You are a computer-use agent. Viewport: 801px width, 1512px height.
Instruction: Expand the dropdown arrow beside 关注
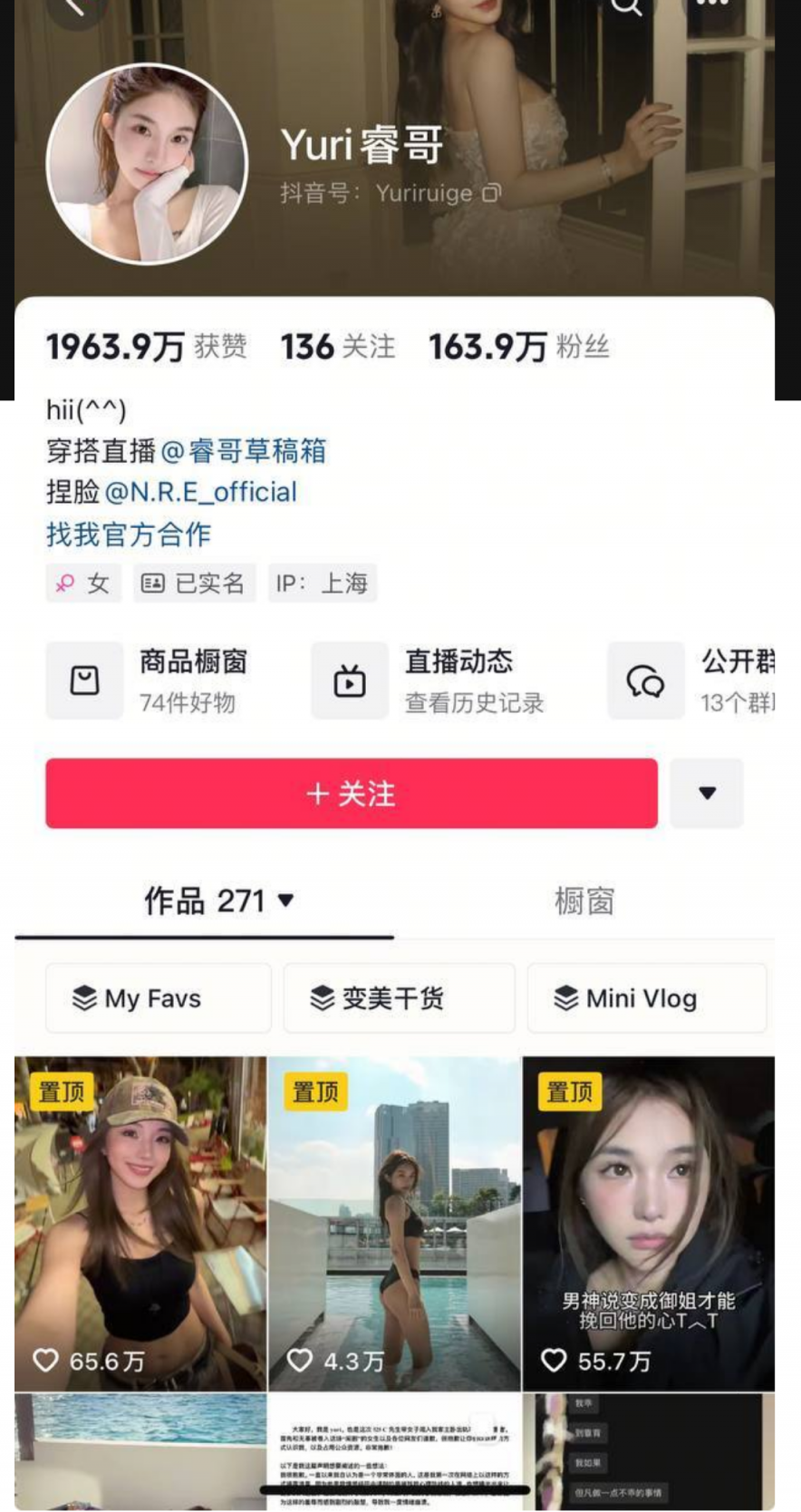coord(707,794)
